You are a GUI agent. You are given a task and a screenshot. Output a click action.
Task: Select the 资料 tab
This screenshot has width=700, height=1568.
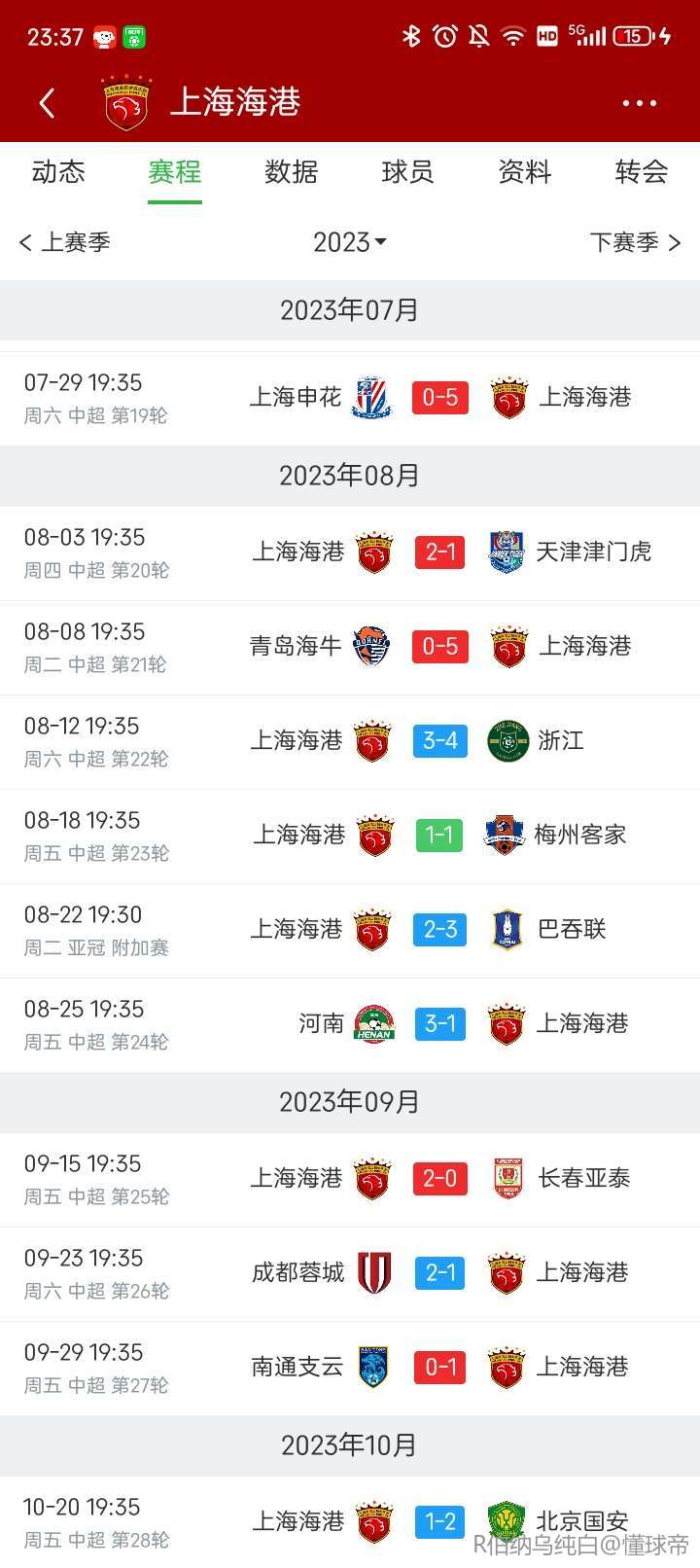tap(525, 172)
